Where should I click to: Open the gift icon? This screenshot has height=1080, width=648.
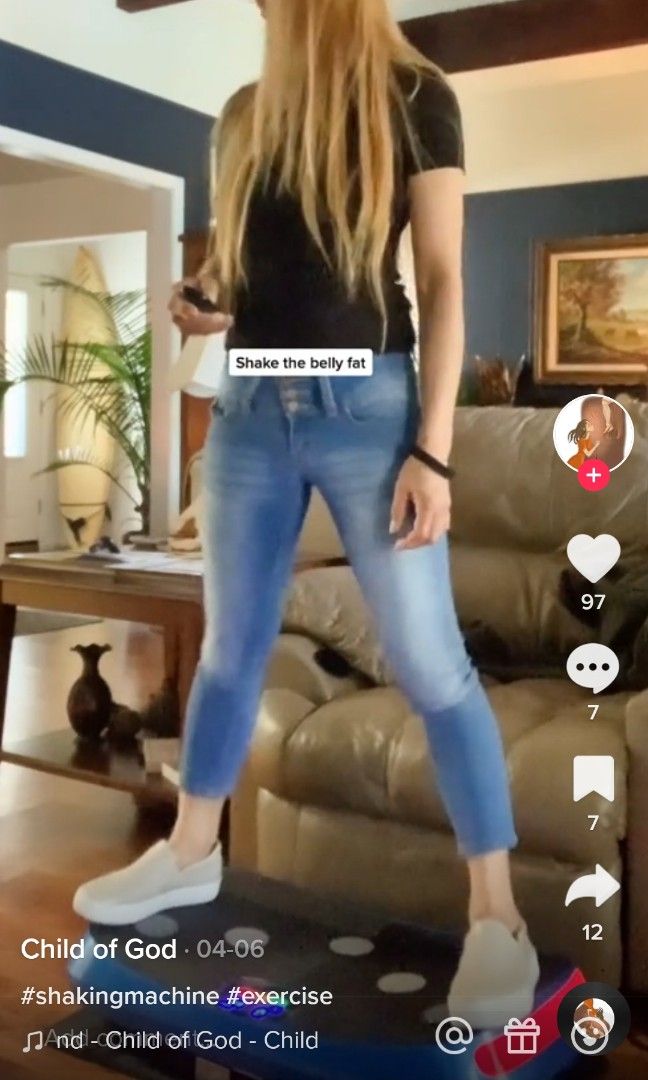click(x=522, y=1036)
